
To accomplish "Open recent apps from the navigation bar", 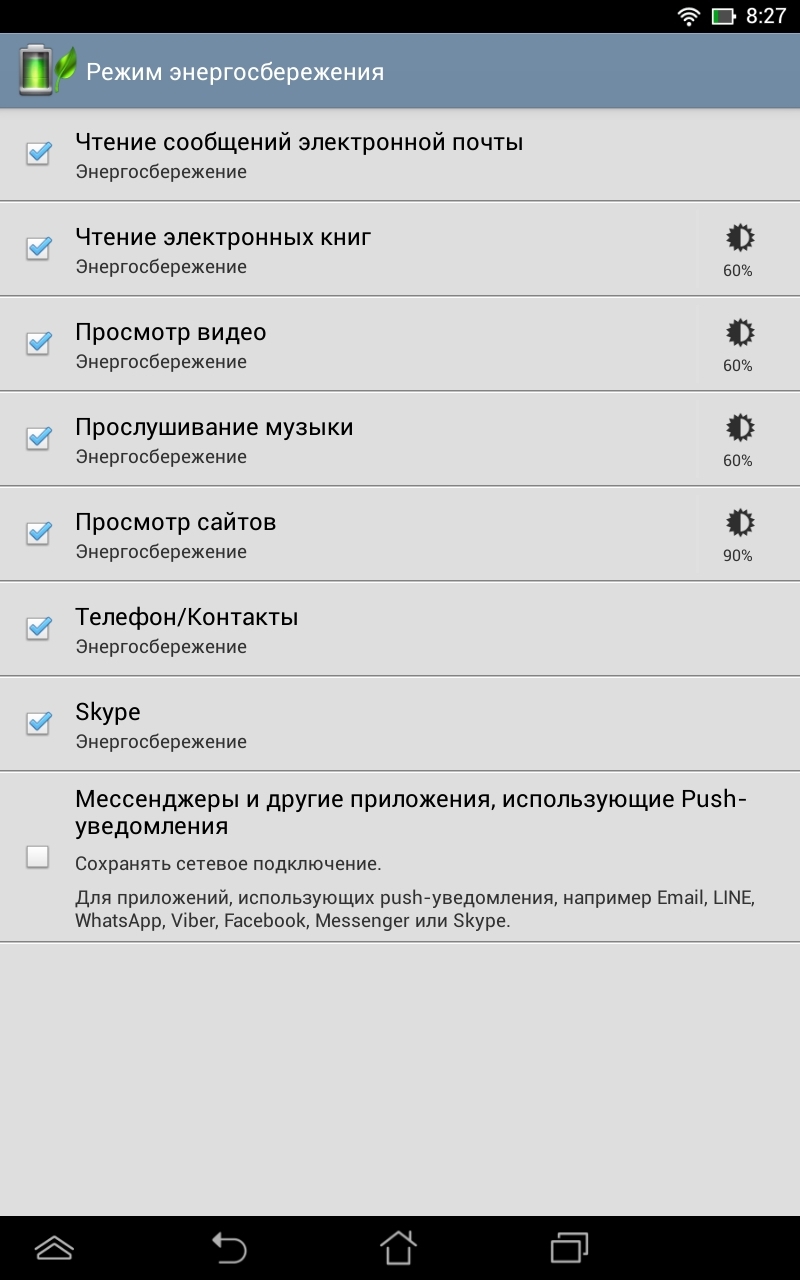I will (569, 1248).
